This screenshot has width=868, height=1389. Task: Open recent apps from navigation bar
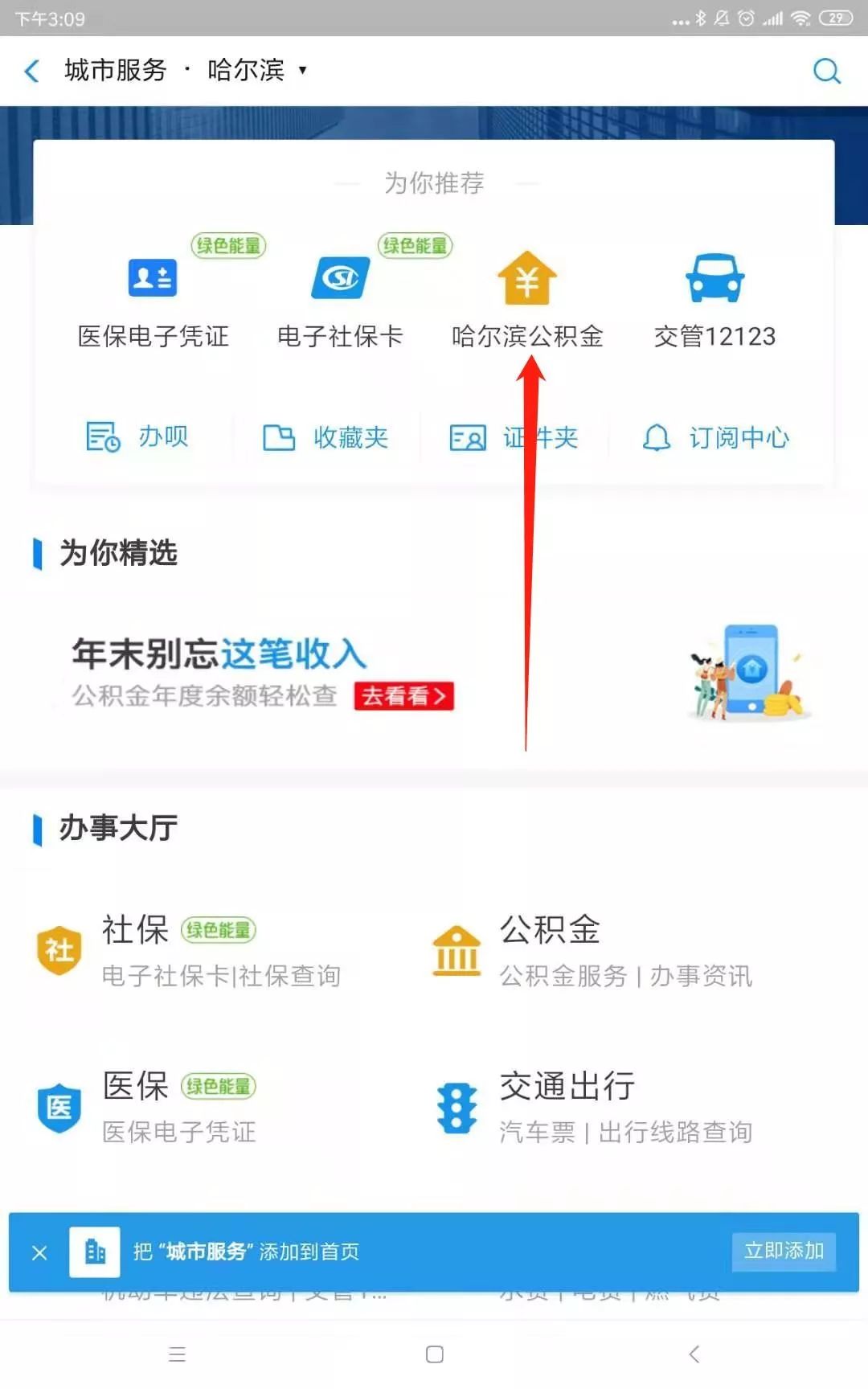tap(178, 1354)
